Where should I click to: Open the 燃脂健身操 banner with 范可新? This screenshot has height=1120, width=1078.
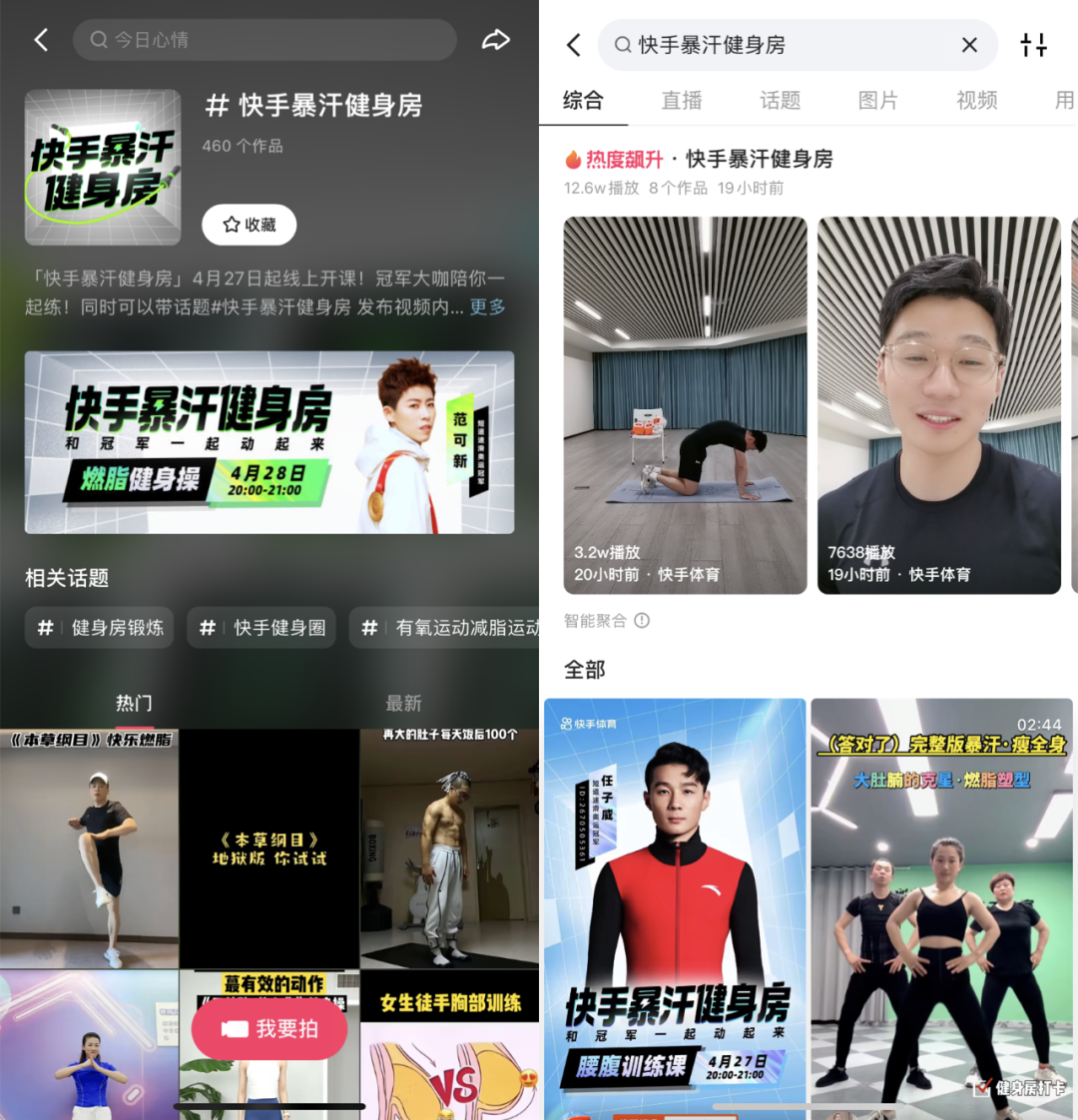click(269, 442)
